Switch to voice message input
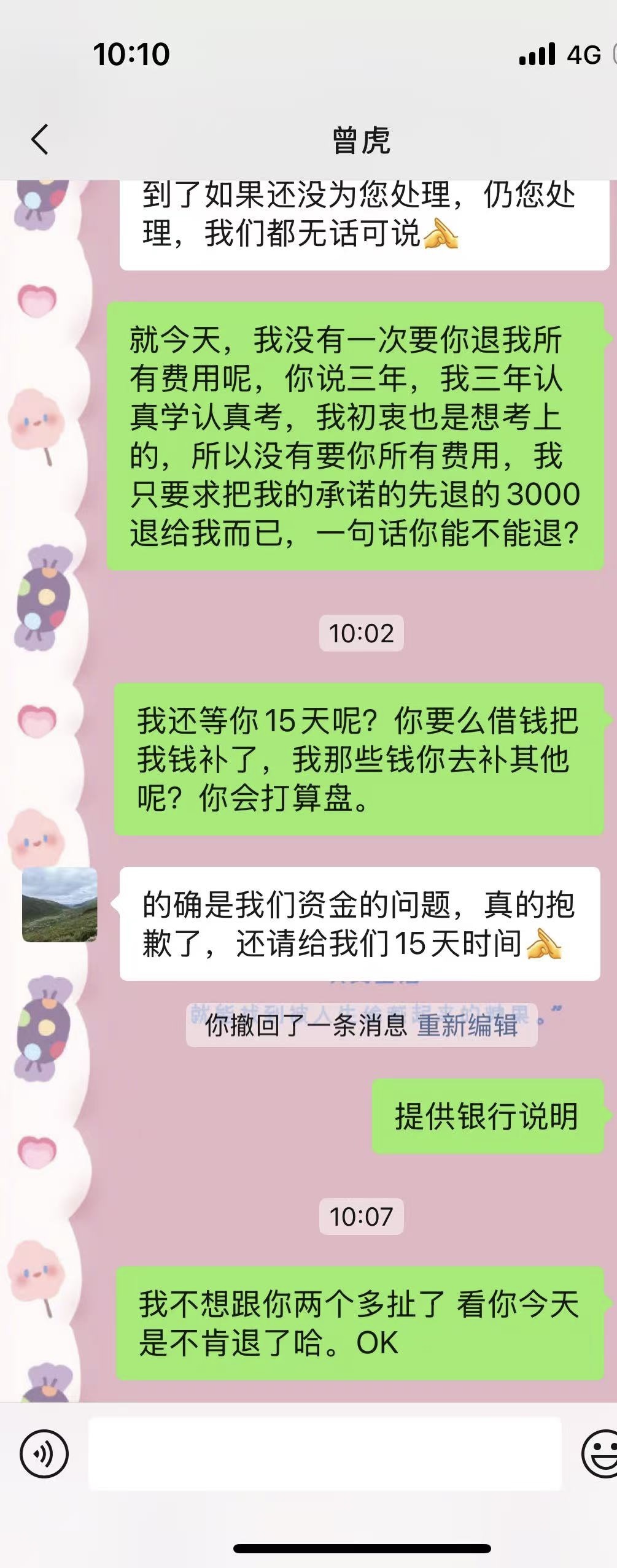This screenshot has width=617, height=1568. pyautogui.click(x=44, y=1453)
